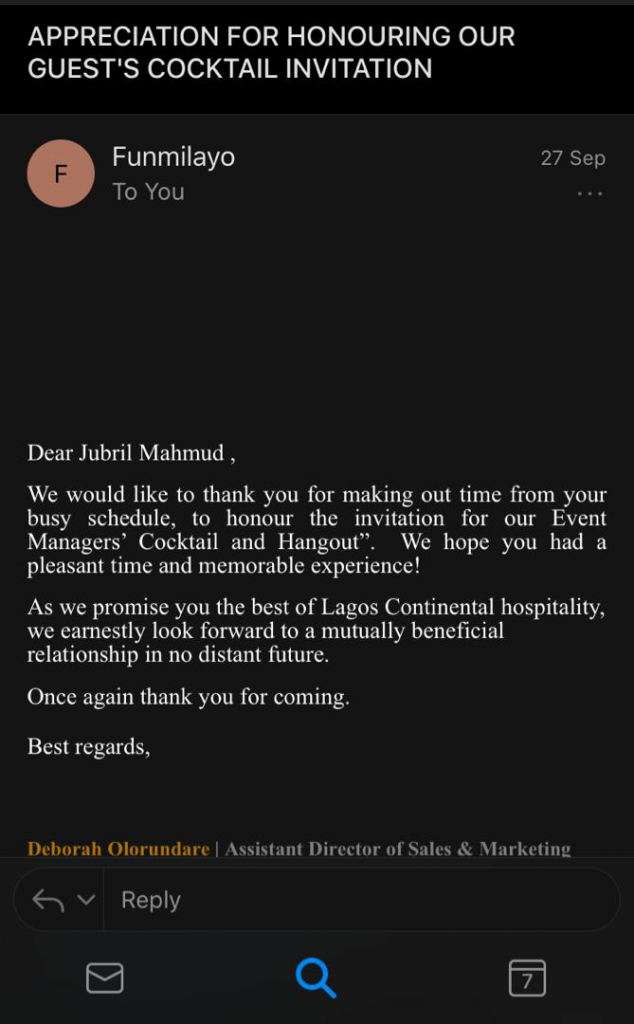634x1024 pixels.
Task: Open the Reply text field
Action: coord(361,900)
